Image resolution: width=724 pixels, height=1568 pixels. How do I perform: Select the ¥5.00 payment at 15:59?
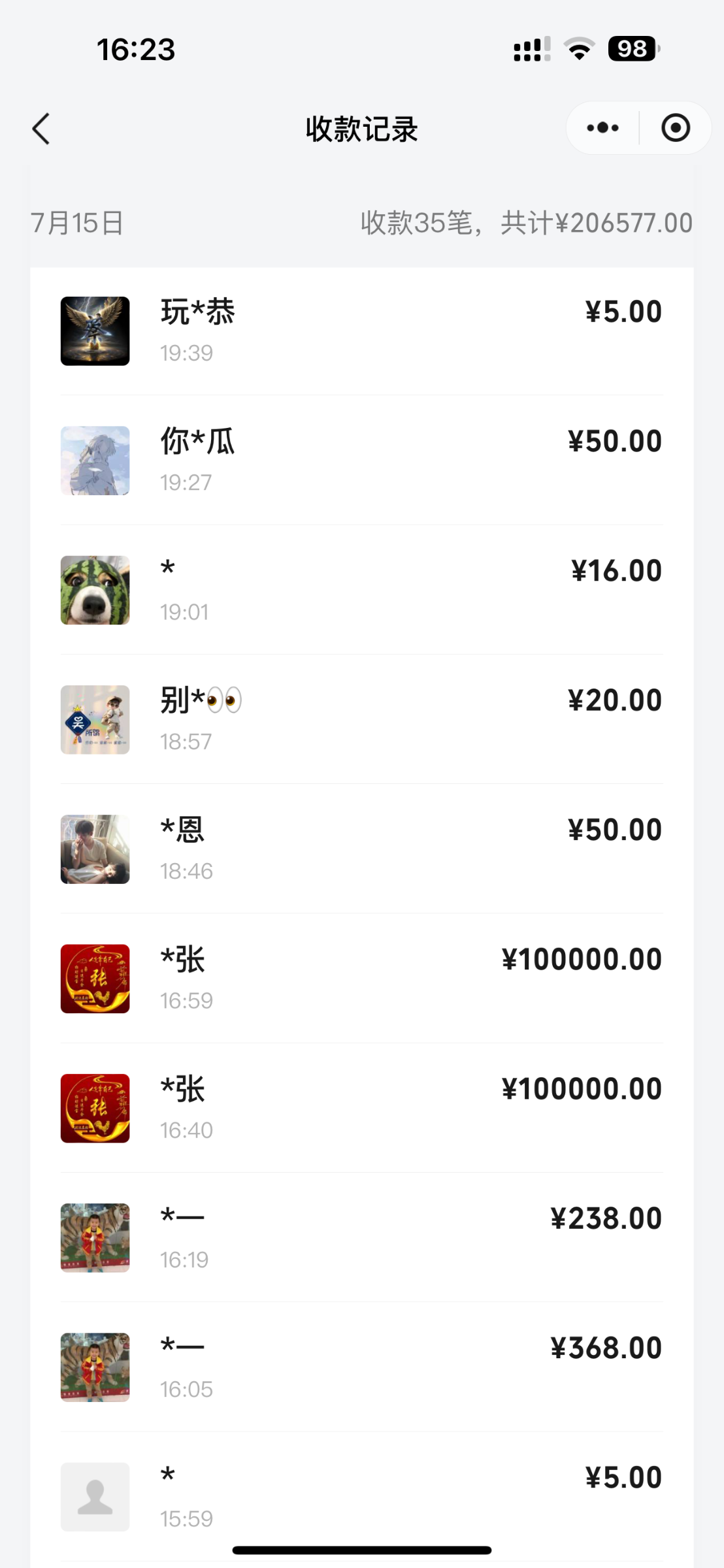pos(361,1495)
